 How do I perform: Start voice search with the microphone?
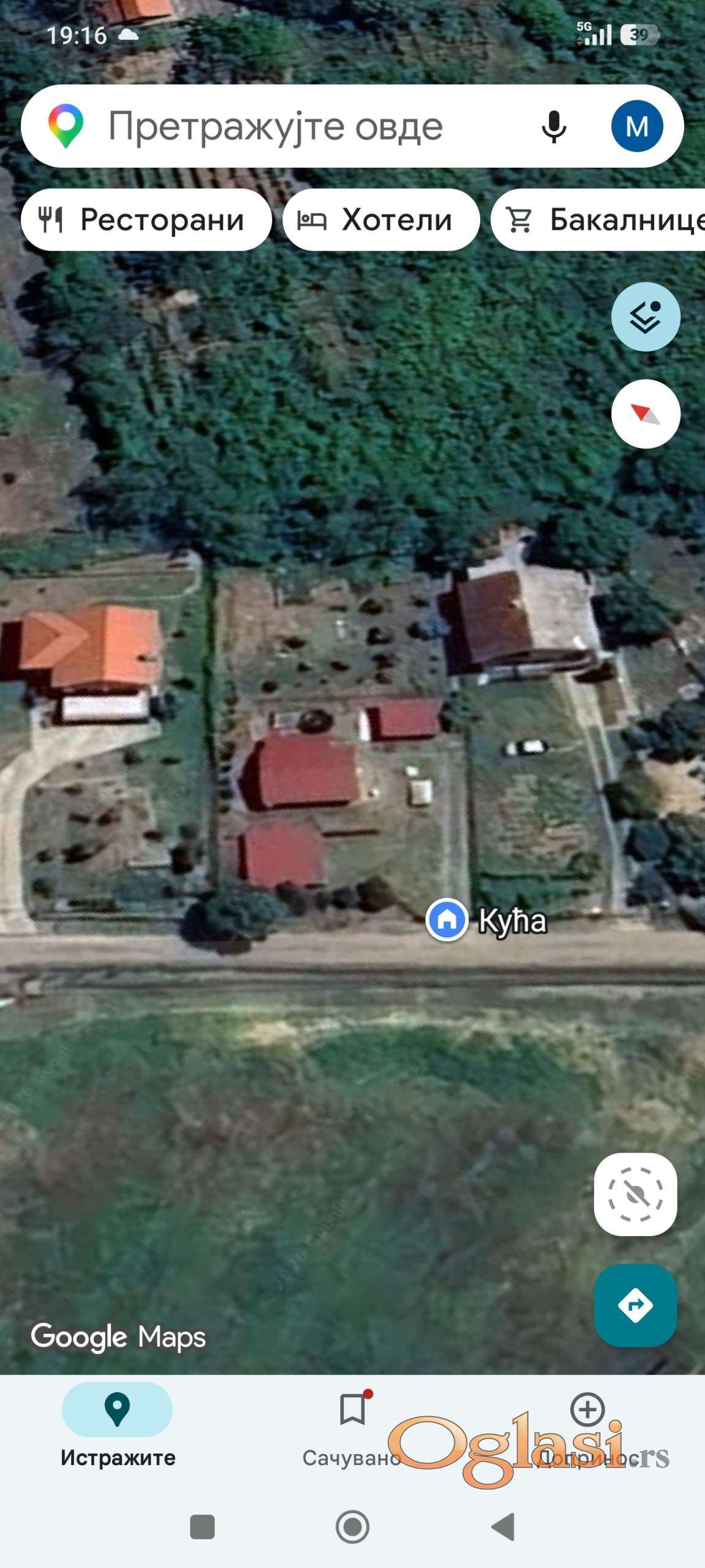(554, 127)
